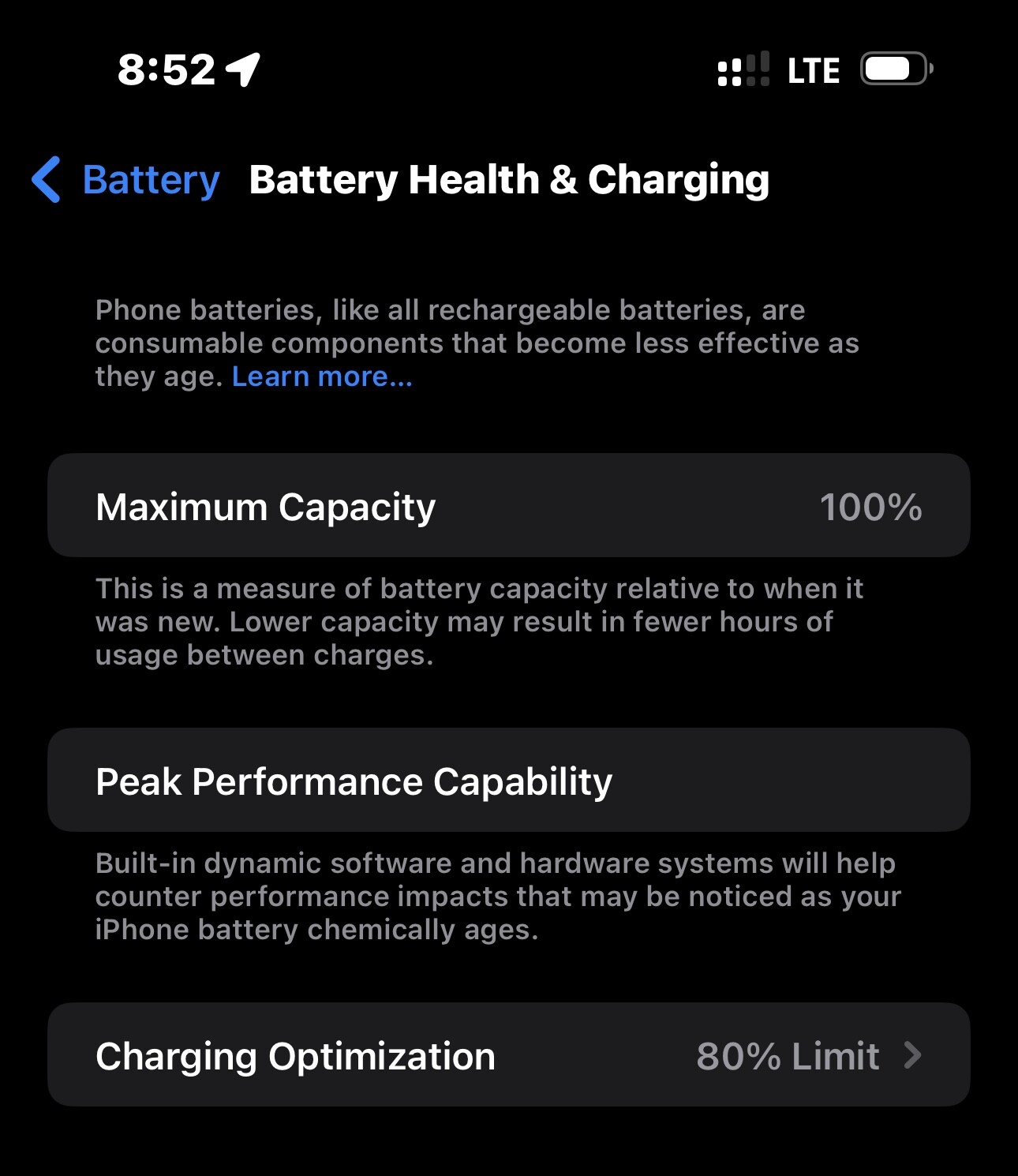1018x1176 pixels.
Task: Open Charging Optimization settings
Action: [508, 1055]
